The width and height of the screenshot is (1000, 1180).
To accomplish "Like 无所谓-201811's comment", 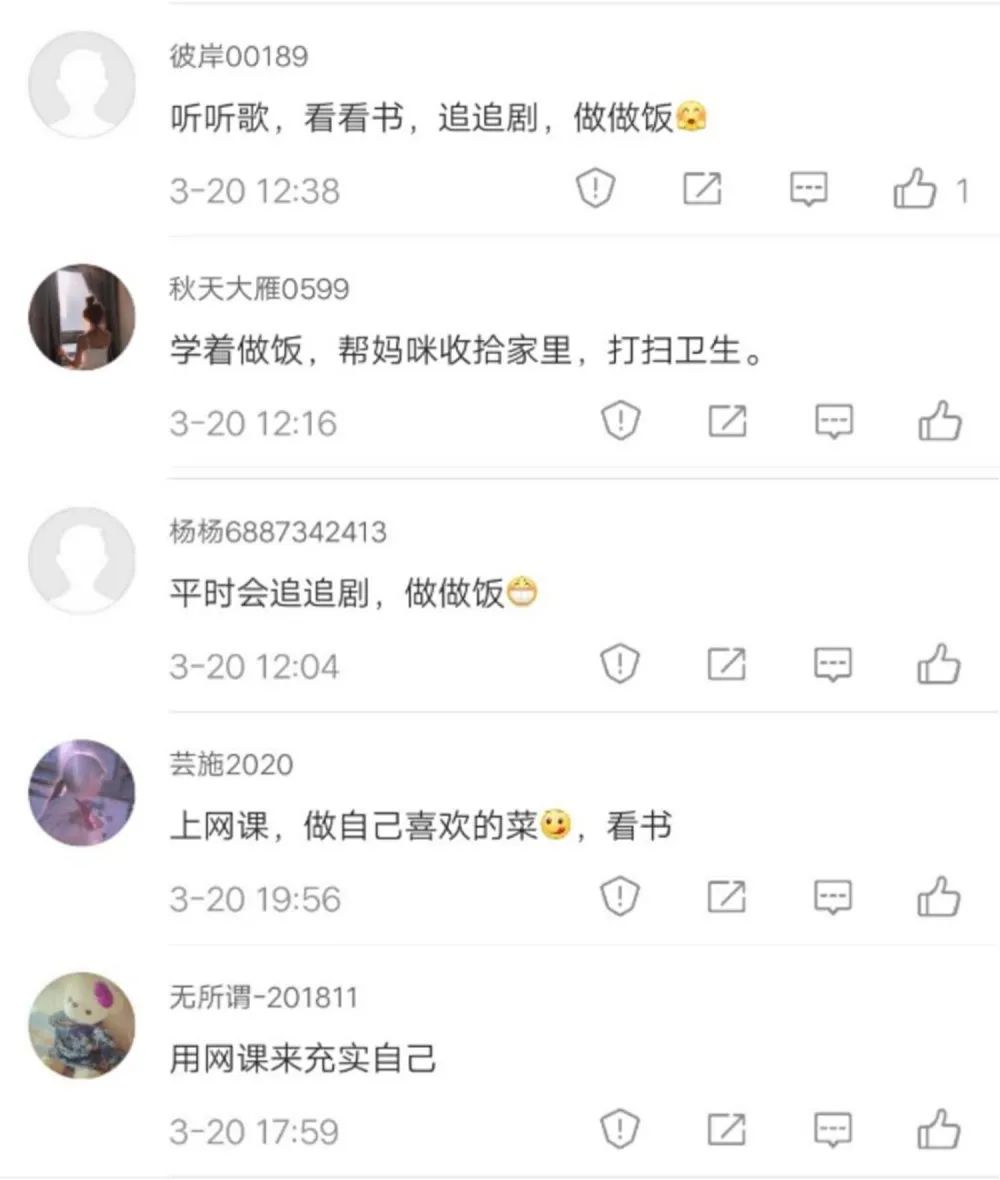I will tap(940, 1130).
